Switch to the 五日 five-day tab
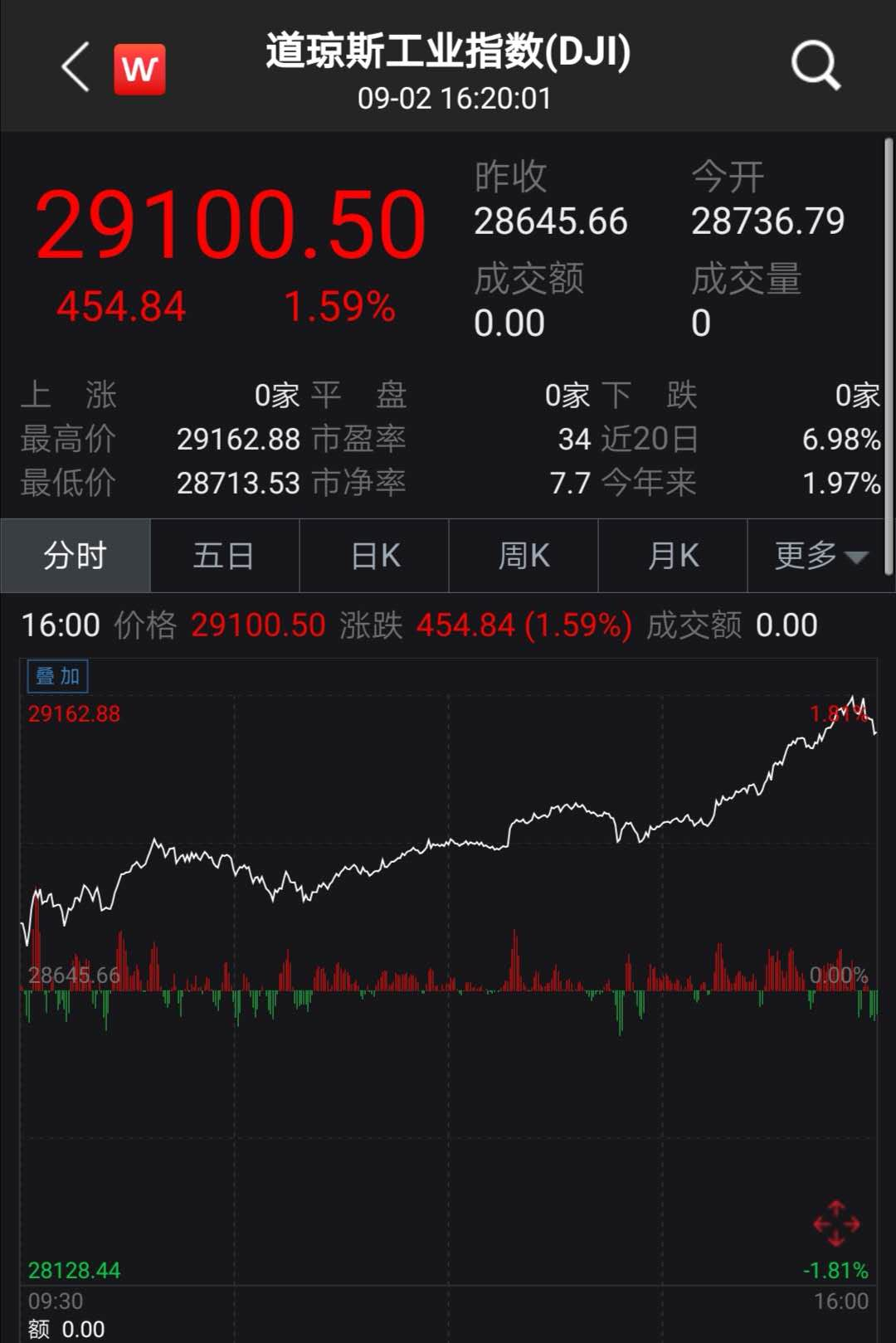 coord(224,556)
